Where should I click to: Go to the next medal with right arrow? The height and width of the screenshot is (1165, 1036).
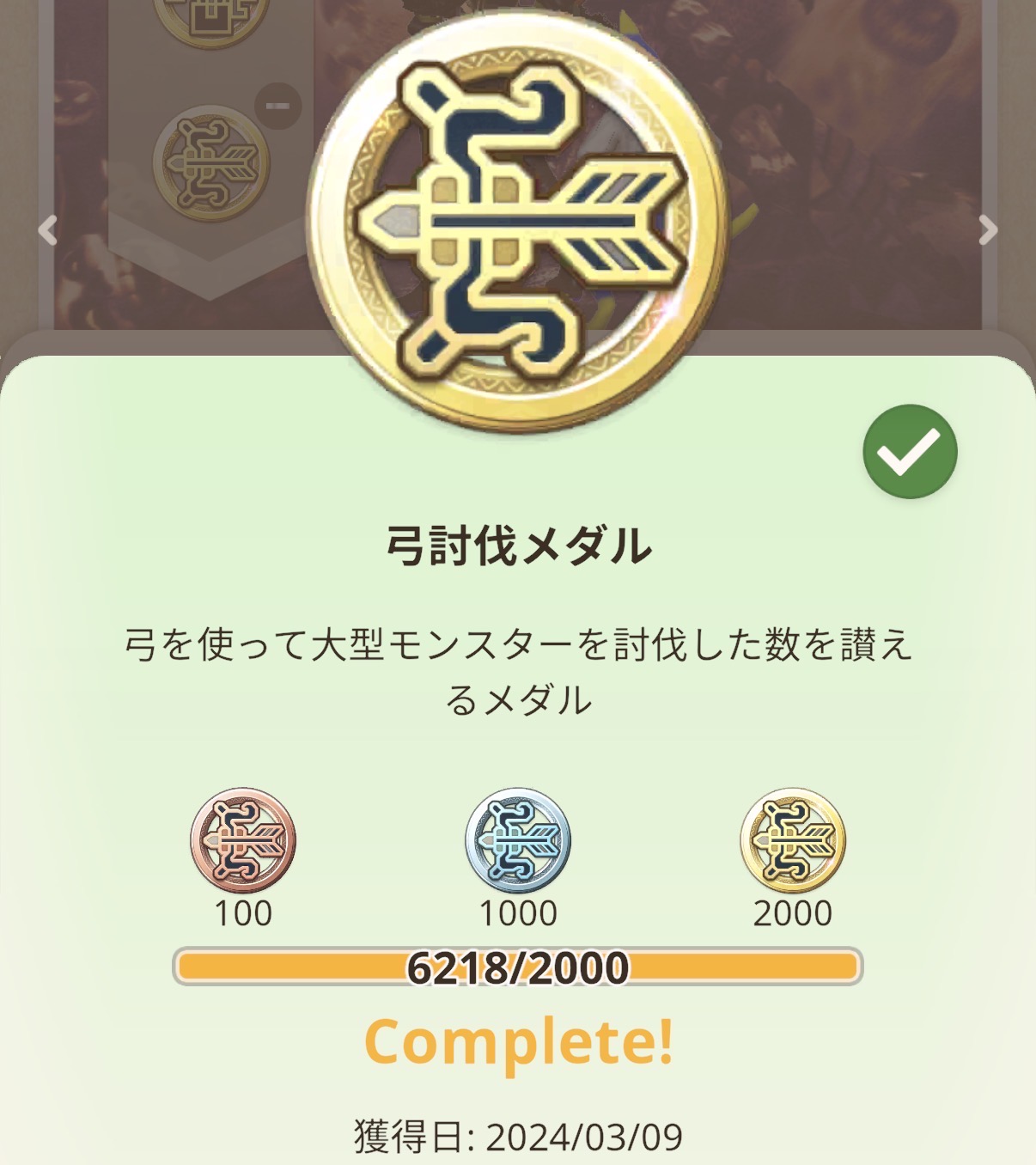[x=988, y=230]
